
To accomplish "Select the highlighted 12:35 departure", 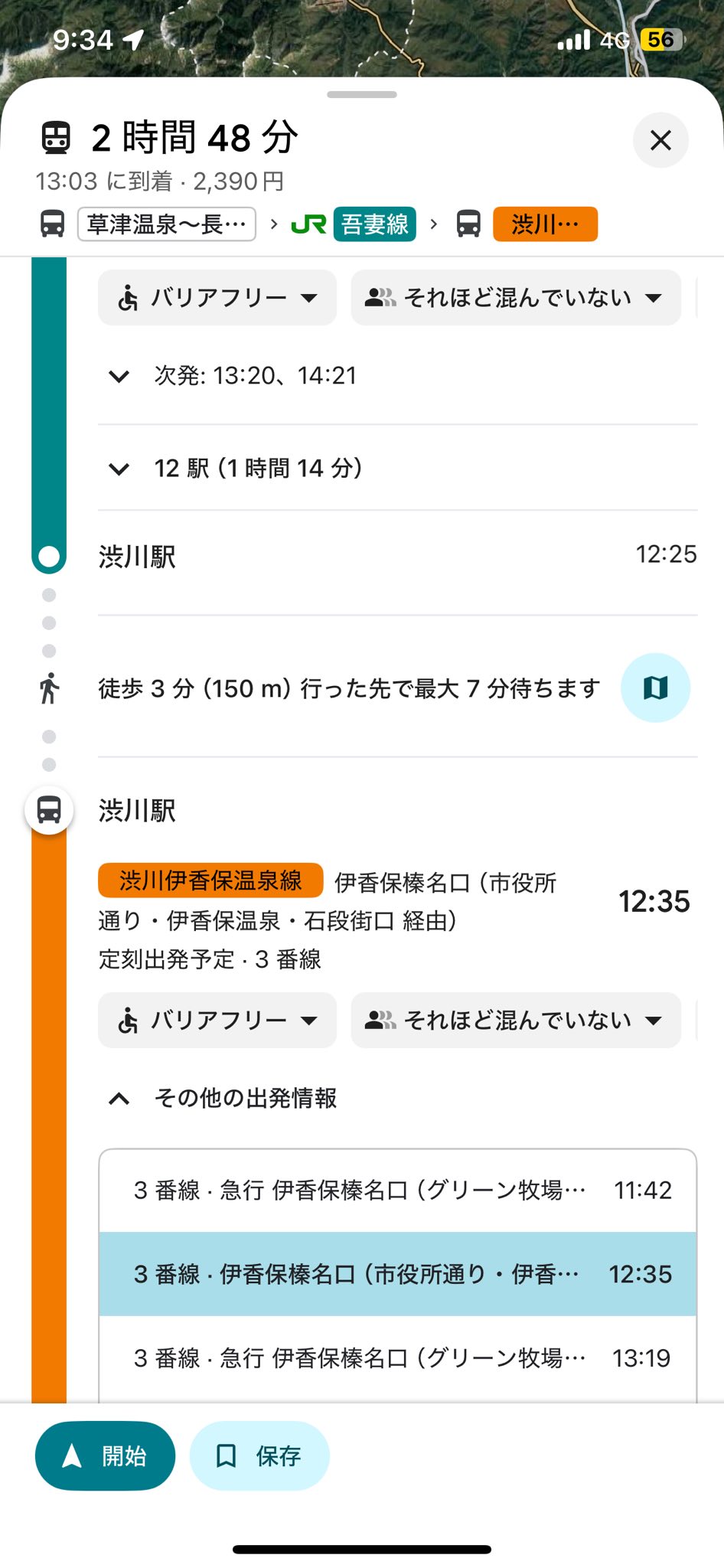I will pos(398,1274).
